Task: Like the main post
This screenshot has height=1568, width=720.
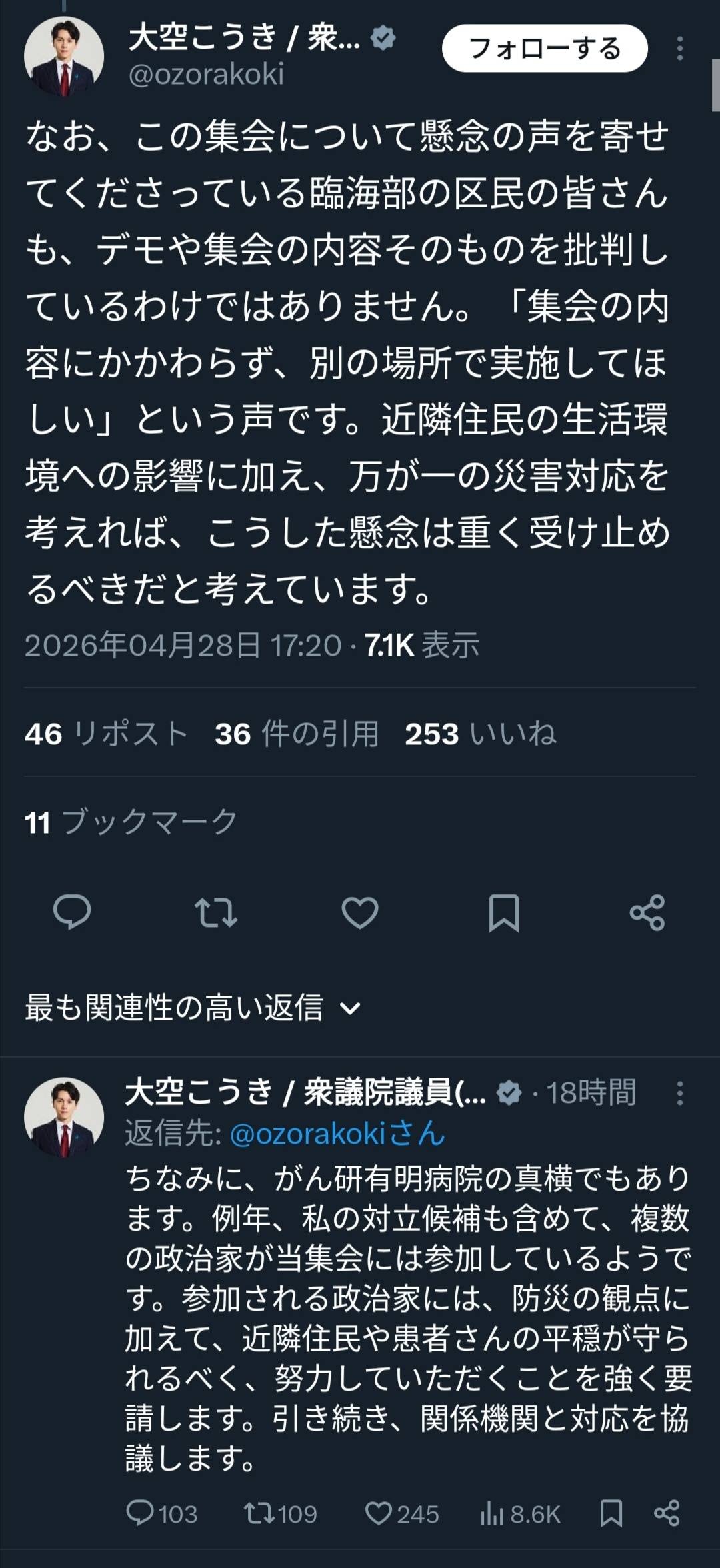Action: (x=360, y=912)
